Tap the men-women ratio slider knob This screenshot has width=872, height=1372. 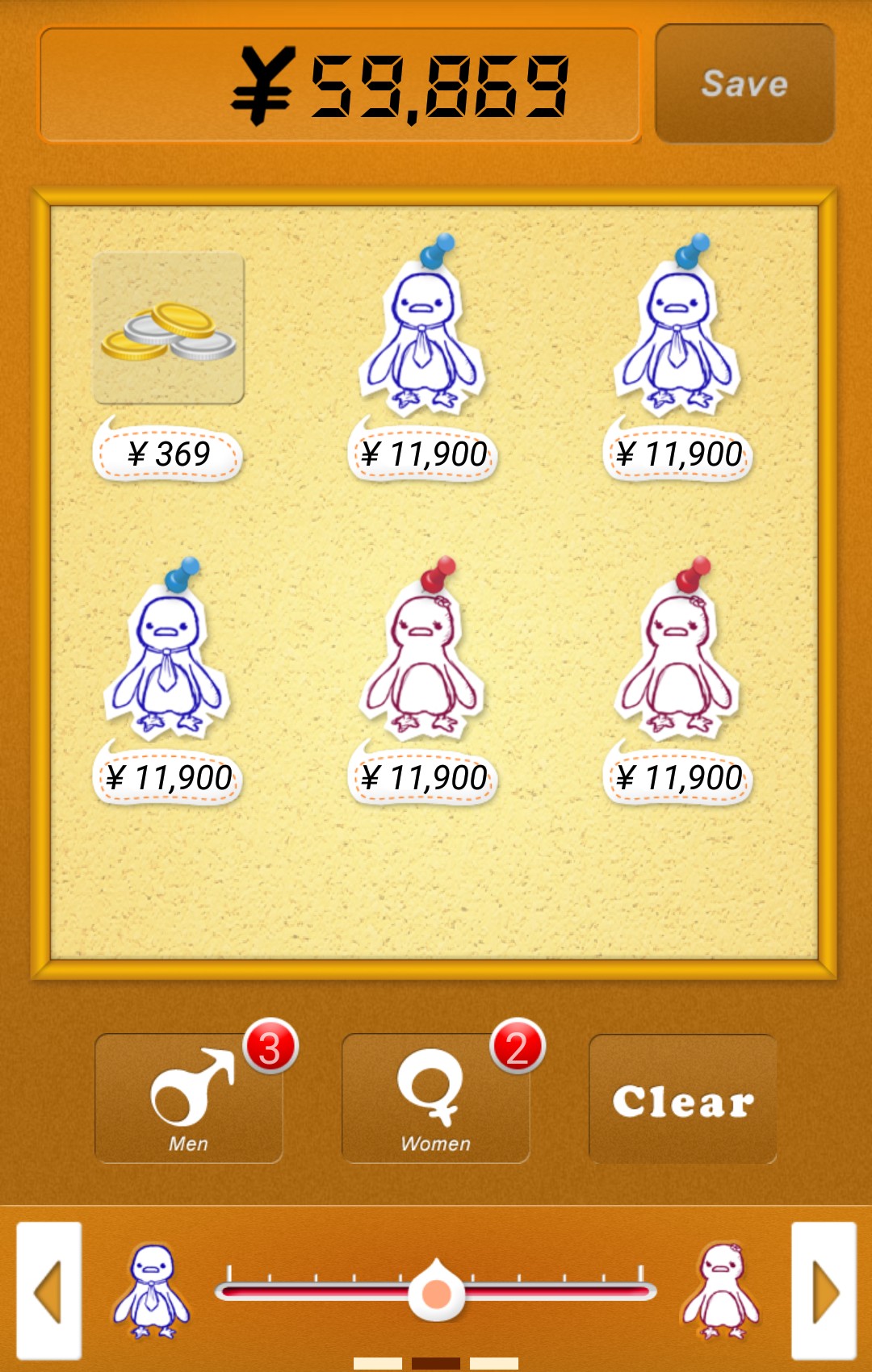click(436, 1291)
